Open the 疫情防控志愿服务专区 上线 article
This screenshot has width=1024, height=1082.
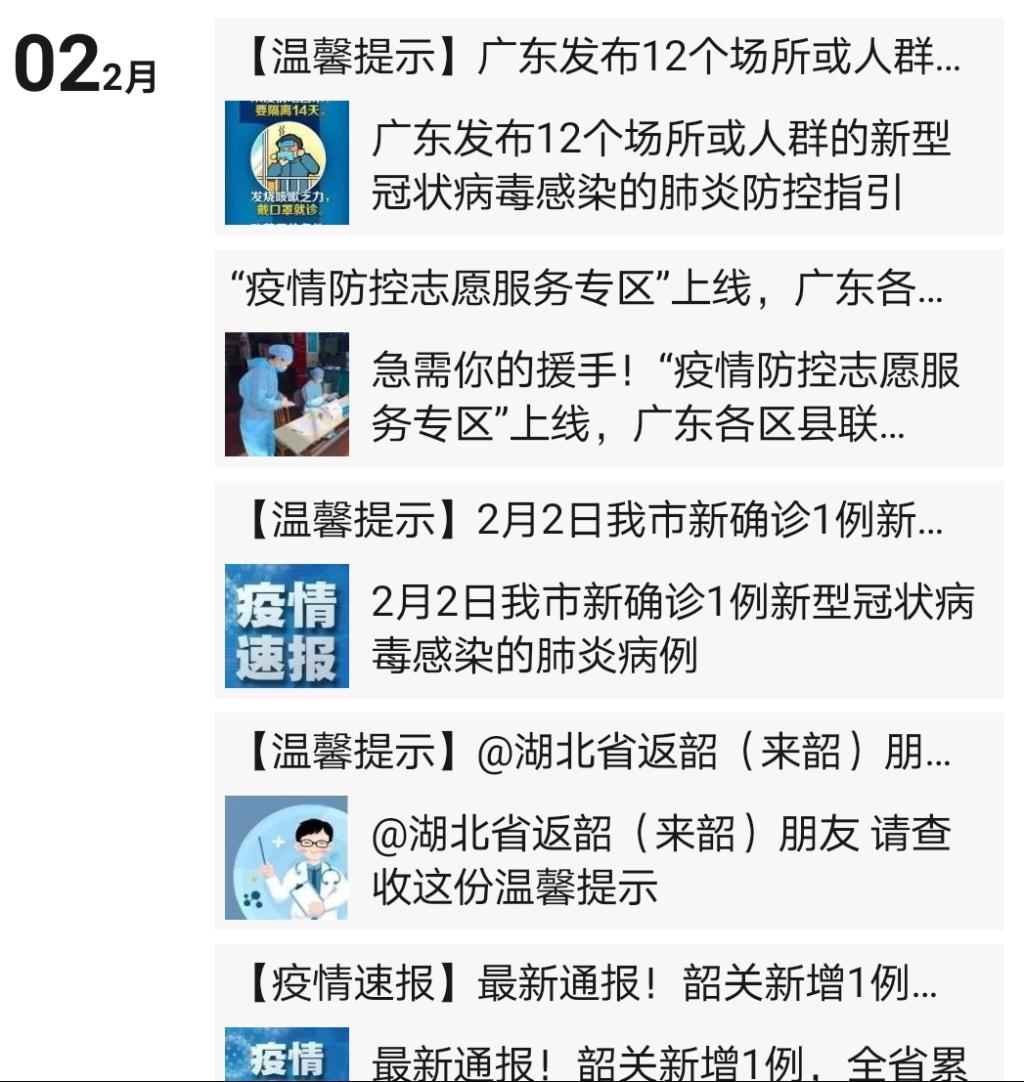(x=609, y=359)
